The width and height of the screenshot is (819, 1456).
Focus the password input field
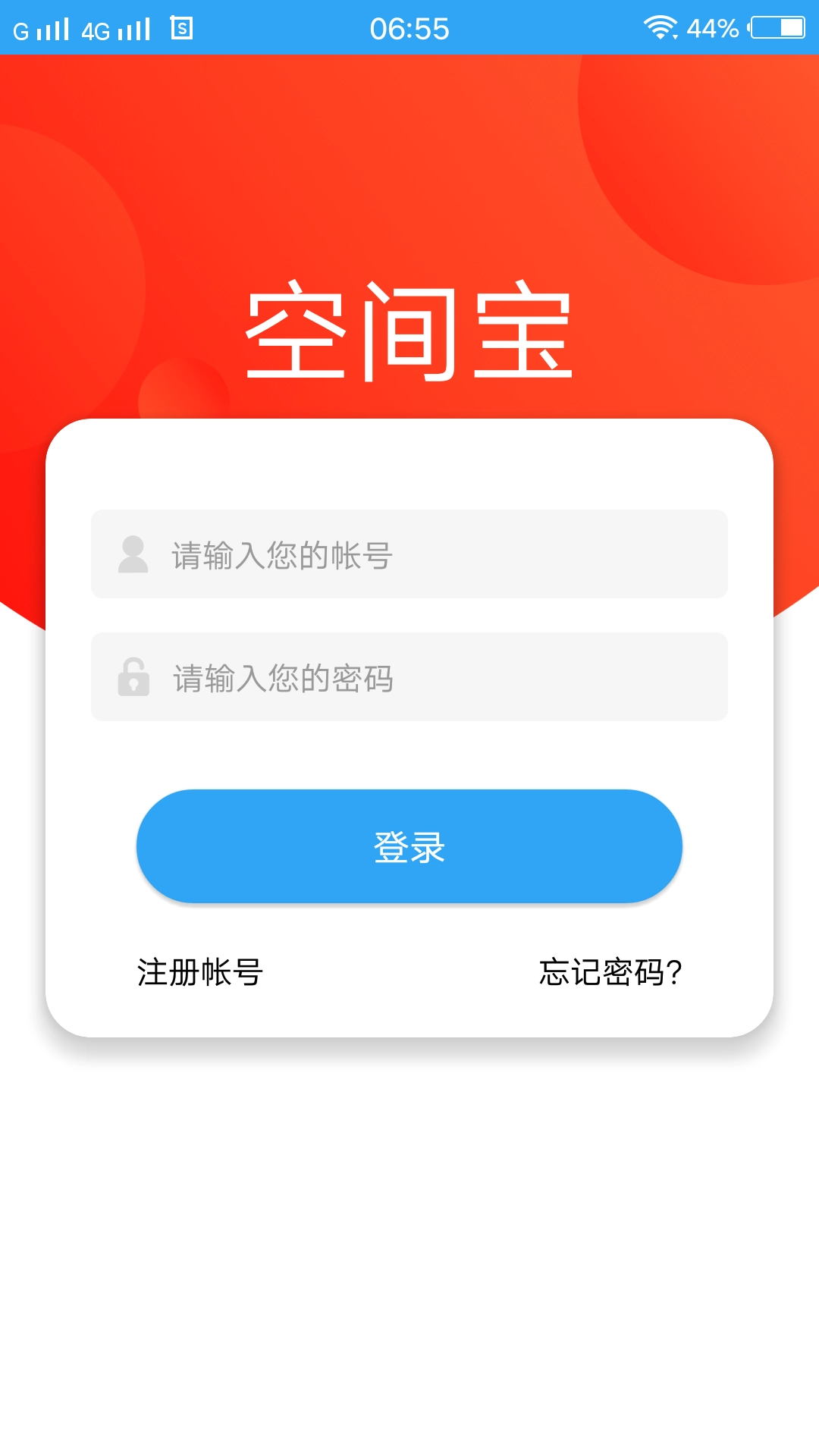[x=409, y=677]
